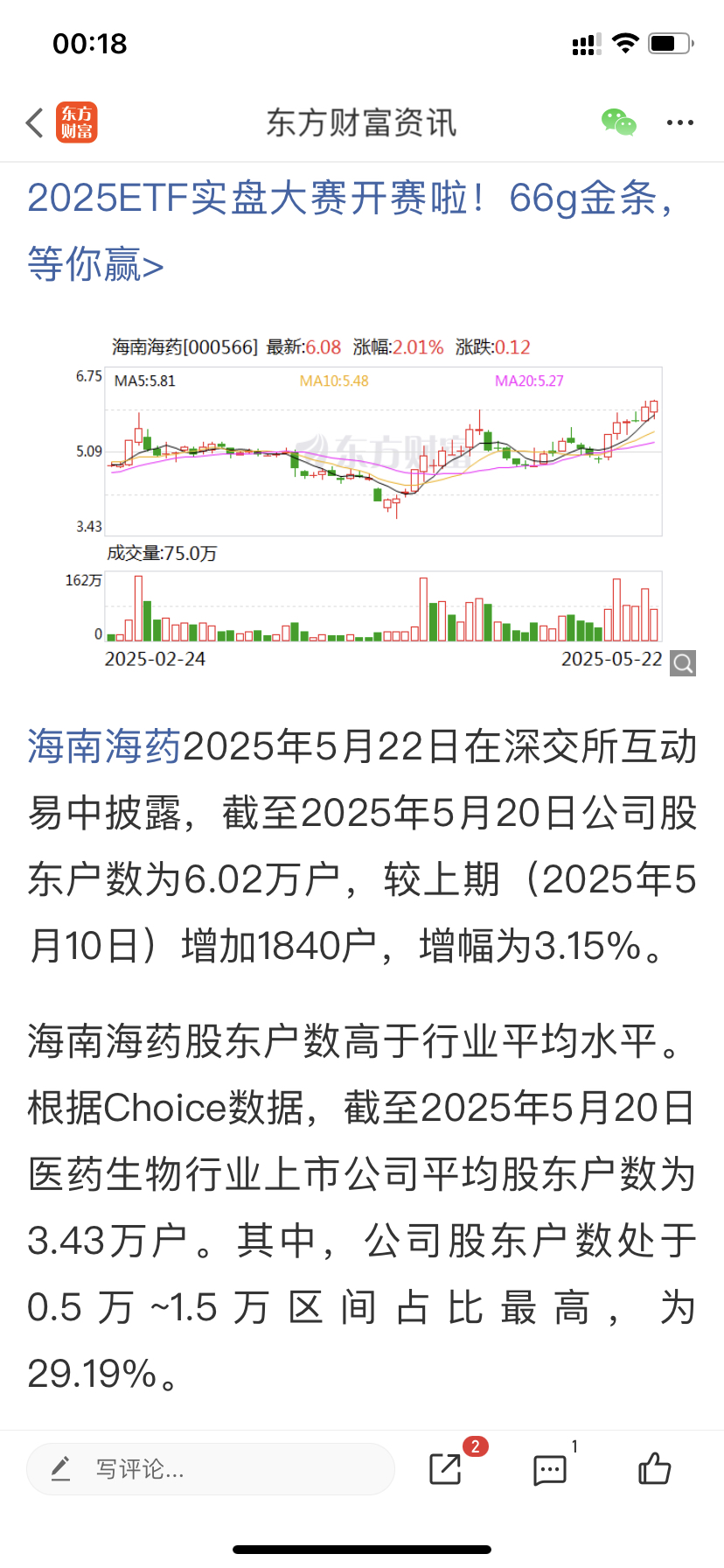724x1568 pixels.
Task: Open the 海南海药 stock link in article
Action: point(104,746)
